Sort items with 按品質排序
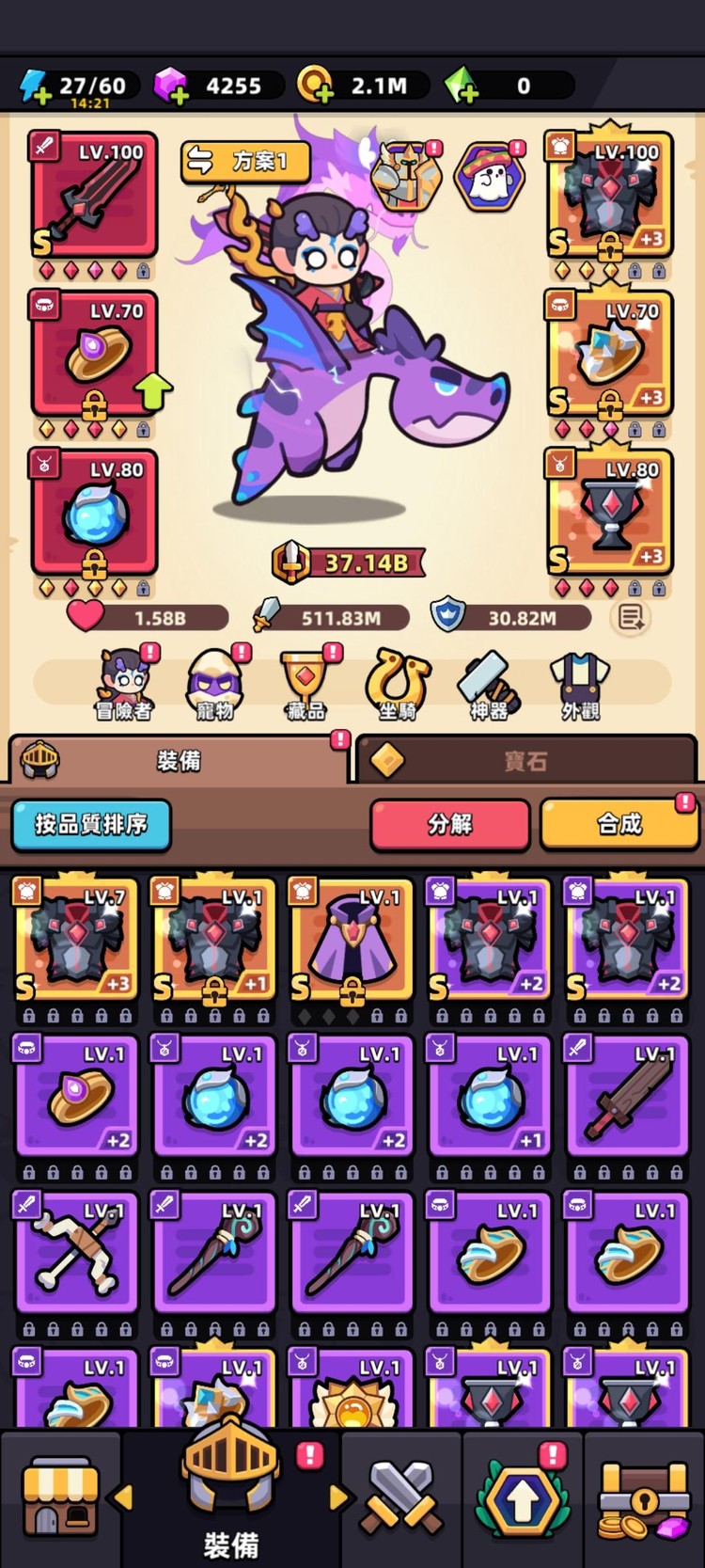705x1568 pixels. tap(91, 825)
